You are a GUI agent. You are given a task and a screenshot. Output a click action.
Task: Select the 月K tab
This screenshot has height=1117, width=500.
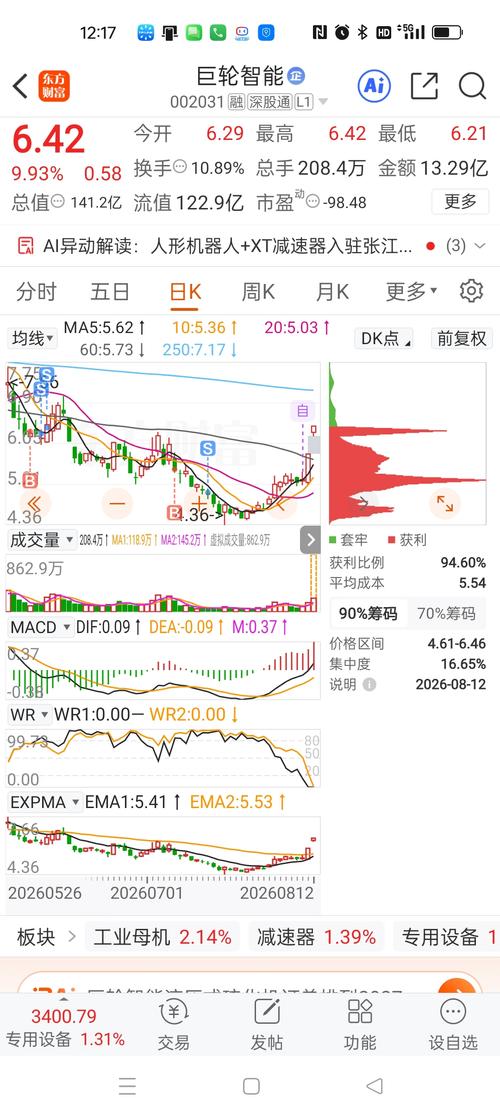(x=332, y=292)
